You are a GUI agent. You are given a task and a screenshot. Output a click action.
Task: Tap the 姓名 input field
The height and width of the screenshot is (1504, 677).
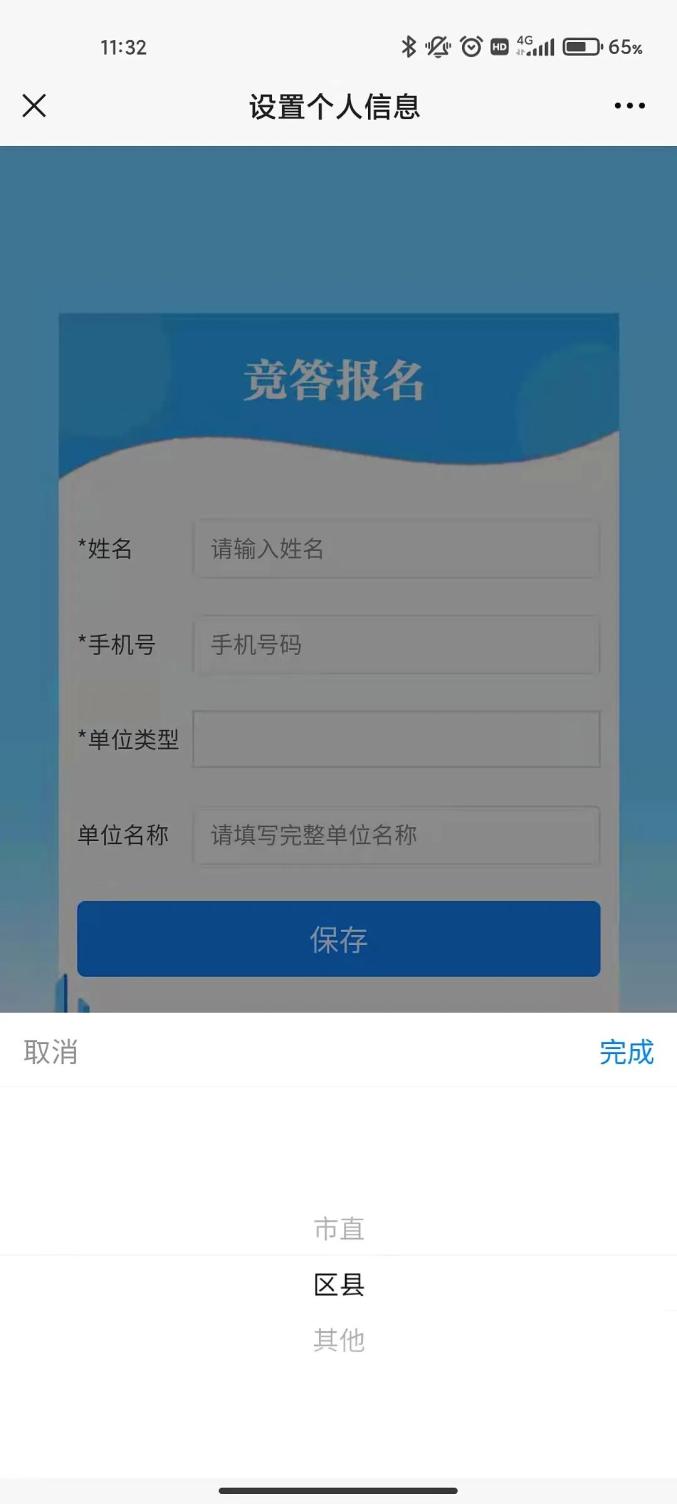[x=396, y=548]
